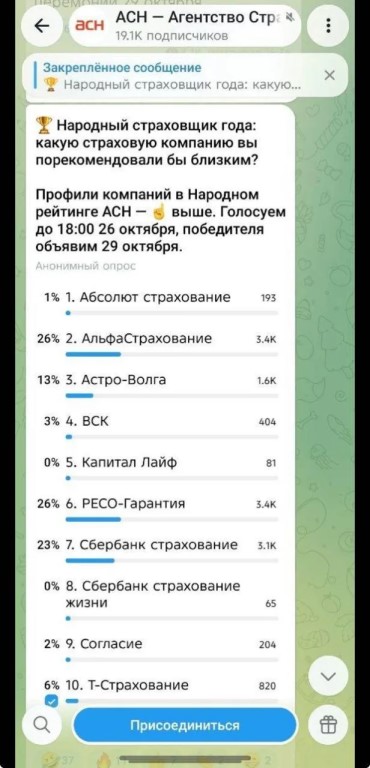Go back from the АСН channel
Viewport: 370px width, 768px height.
pyautogui.click(x=43, y=26)
